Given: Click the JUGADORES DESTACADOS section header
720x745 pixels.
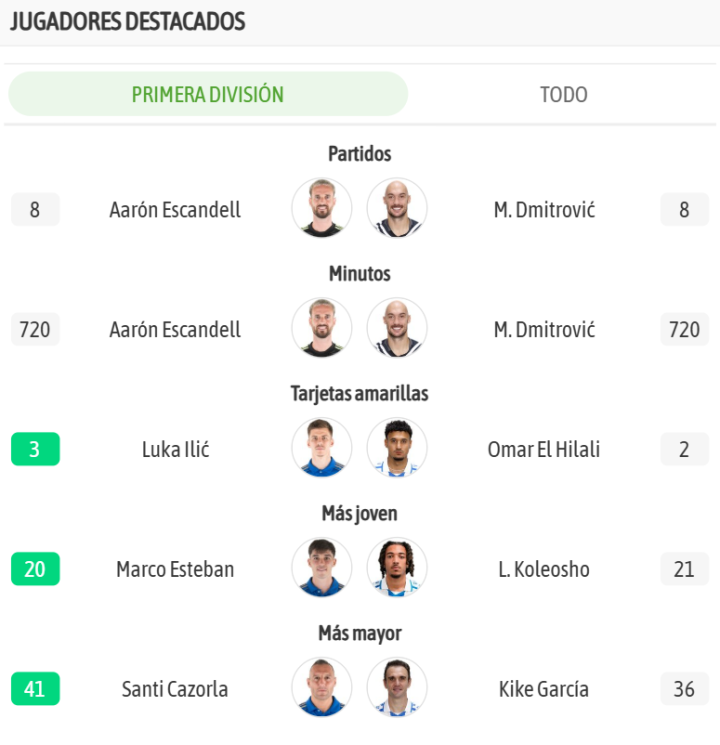Looking at the screenshot, I should pos(126,20).
